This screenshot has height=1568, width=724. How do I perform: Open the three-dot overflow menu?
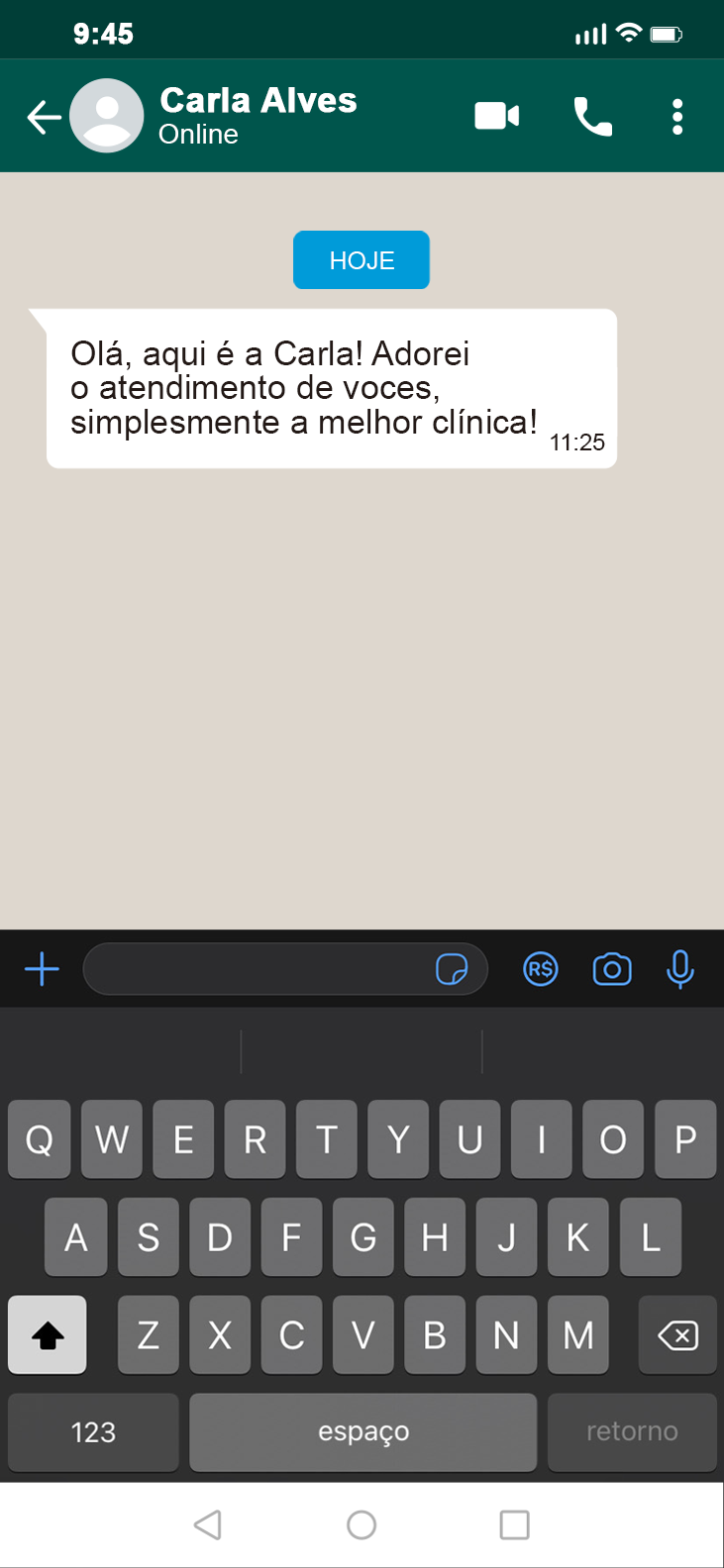[x=676, y=116]
